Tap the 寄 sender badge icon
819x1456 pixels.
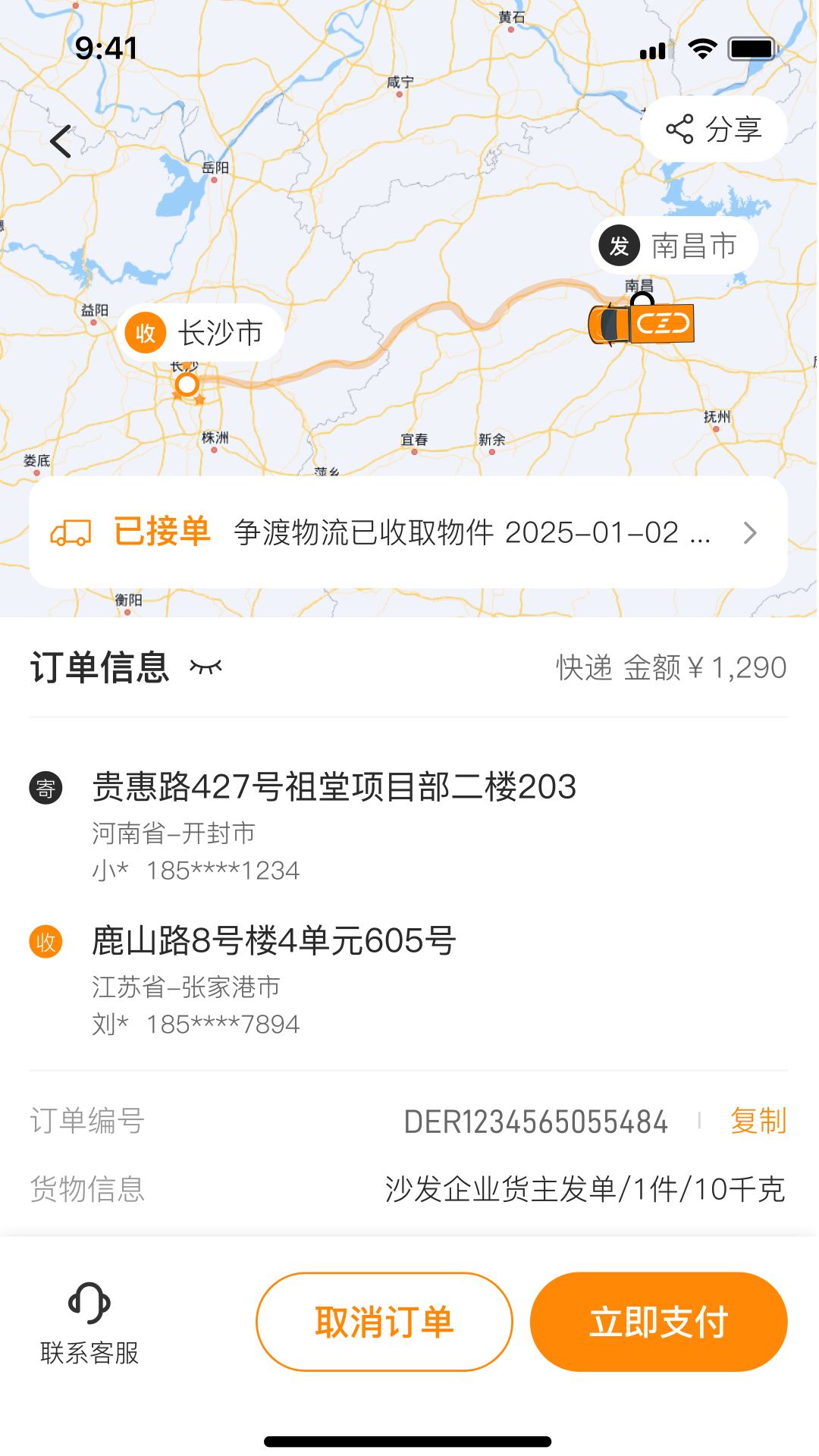[x=47, y=789]
